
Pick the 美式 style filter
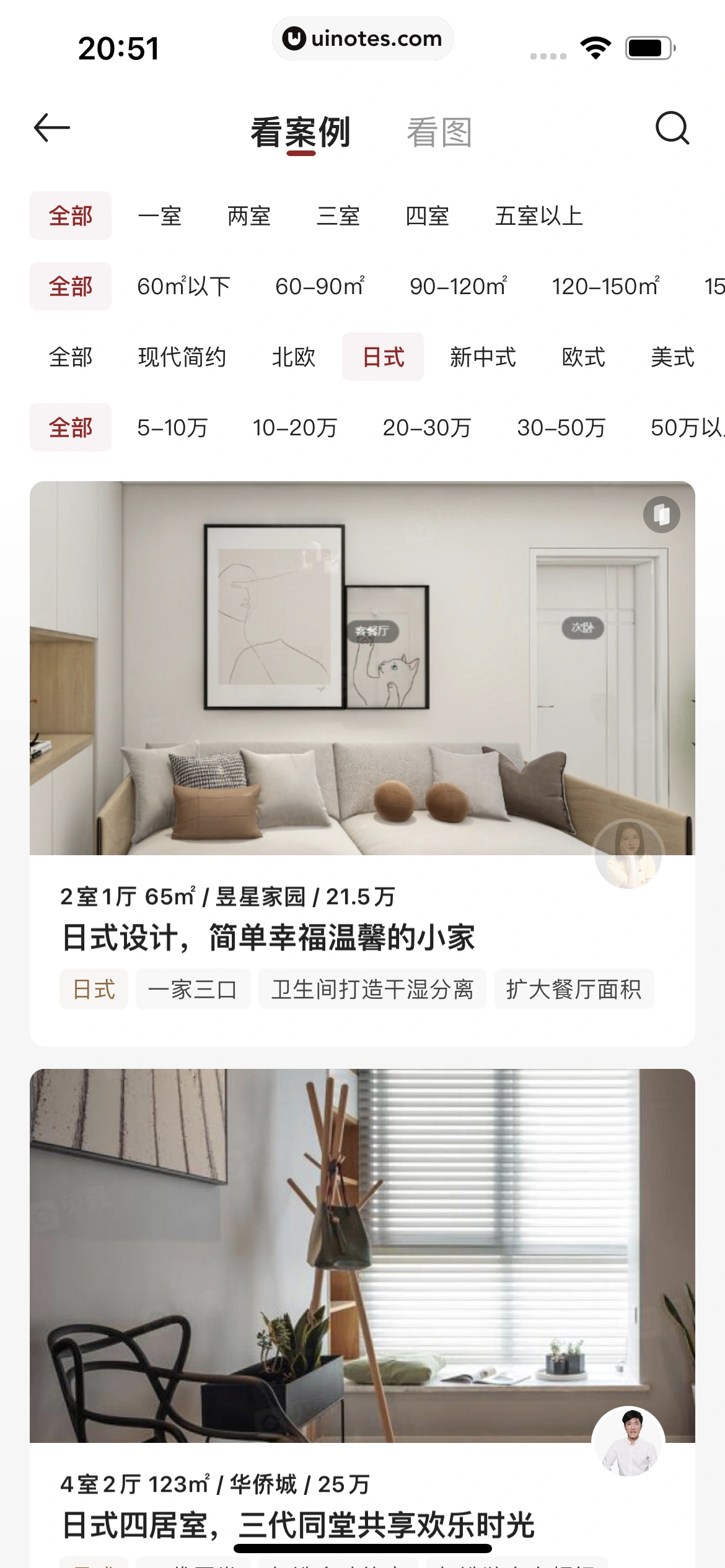pyautogui.click(x=672, y=357)
